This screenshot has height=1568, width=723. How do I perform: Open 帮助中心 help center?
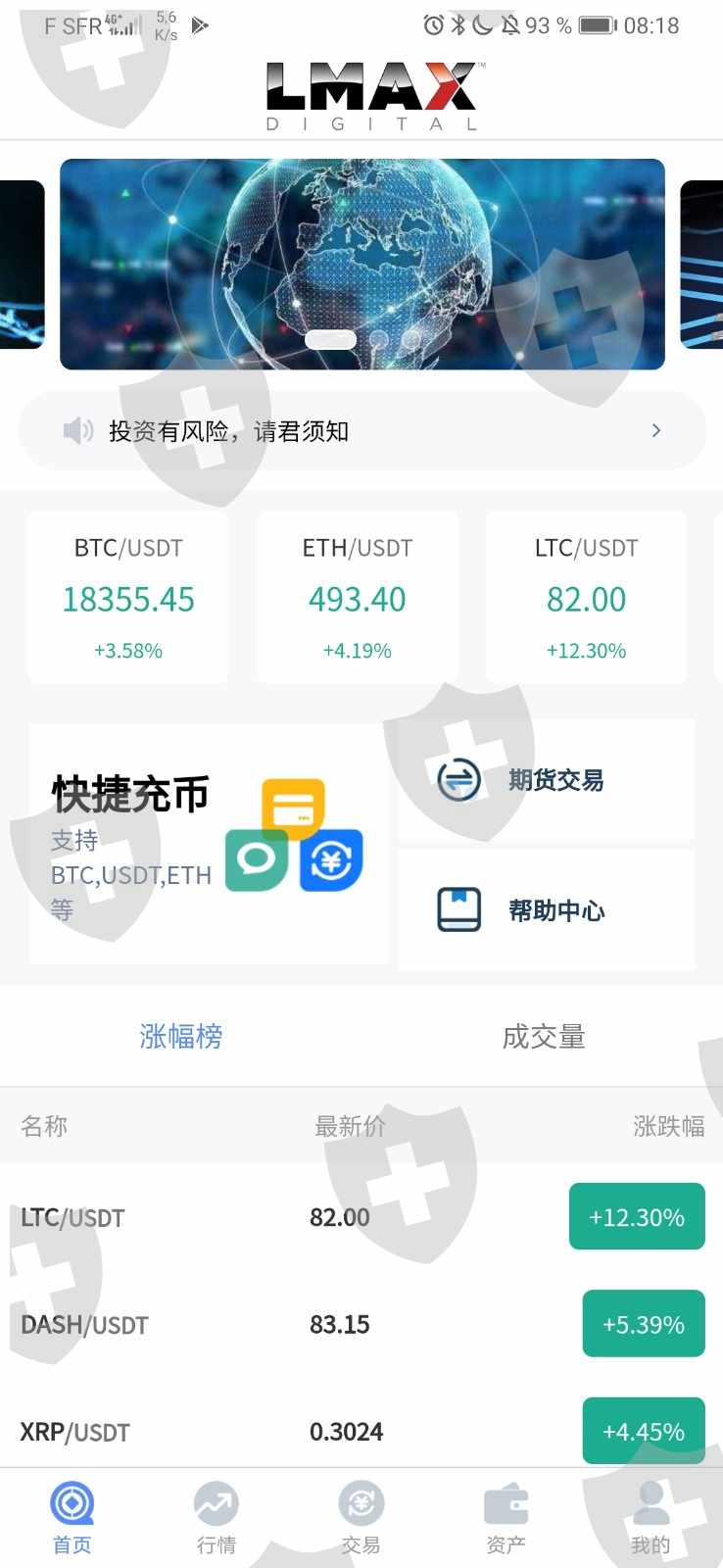click(x=547, y=910)
